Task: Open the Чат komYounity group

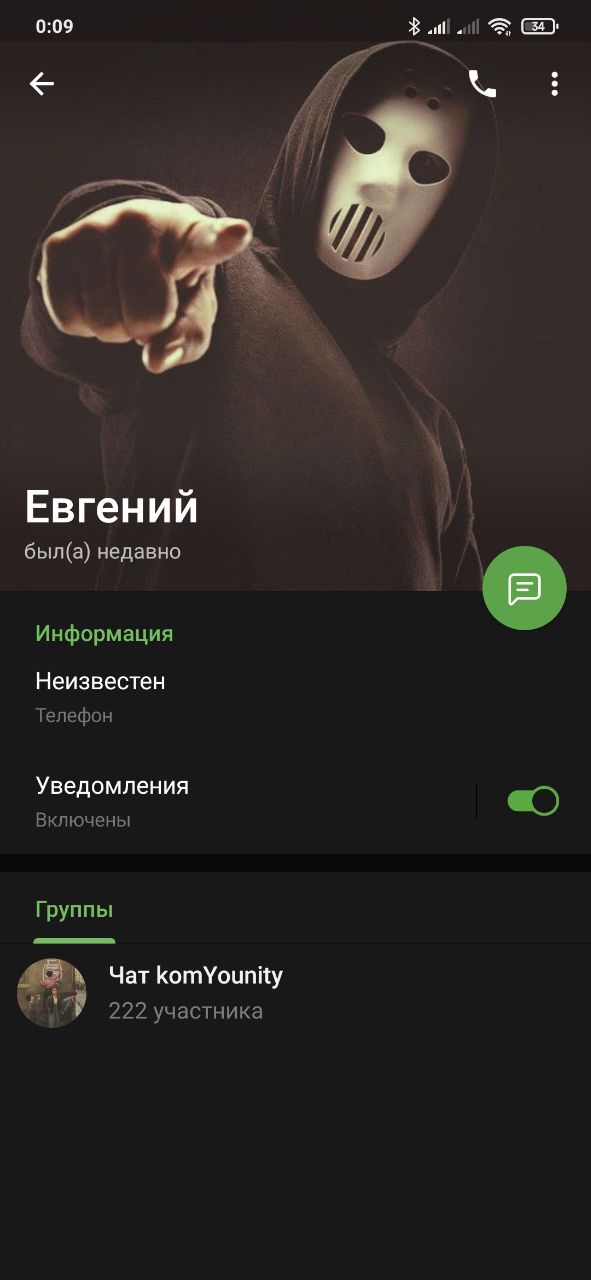Action: point(295,993)
